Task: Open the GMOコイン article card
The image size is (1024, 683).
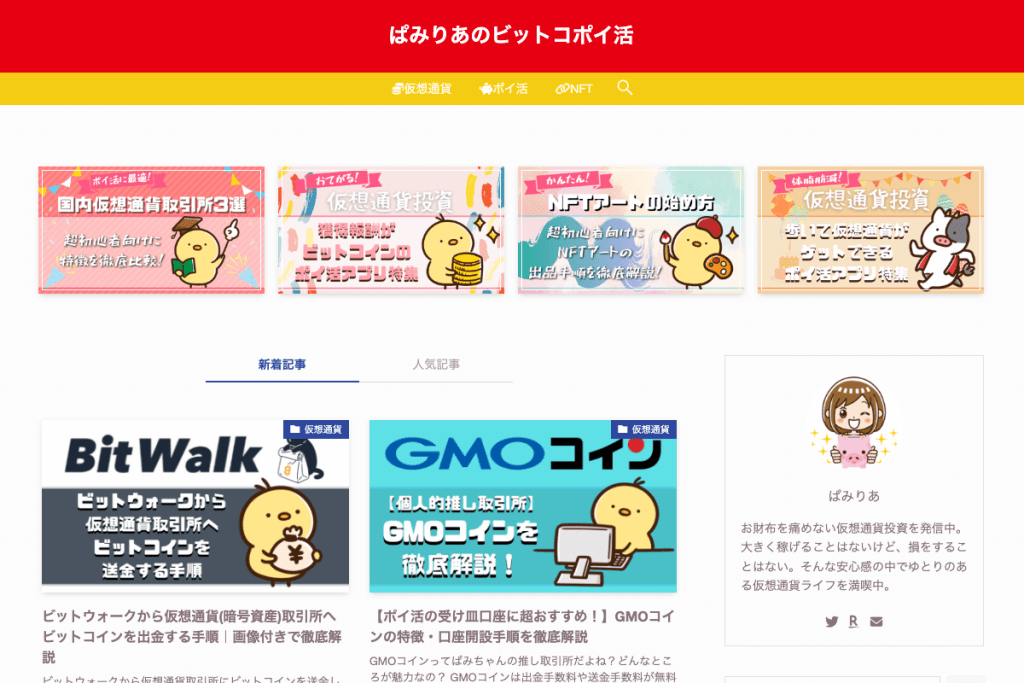Action: [523, 505]
